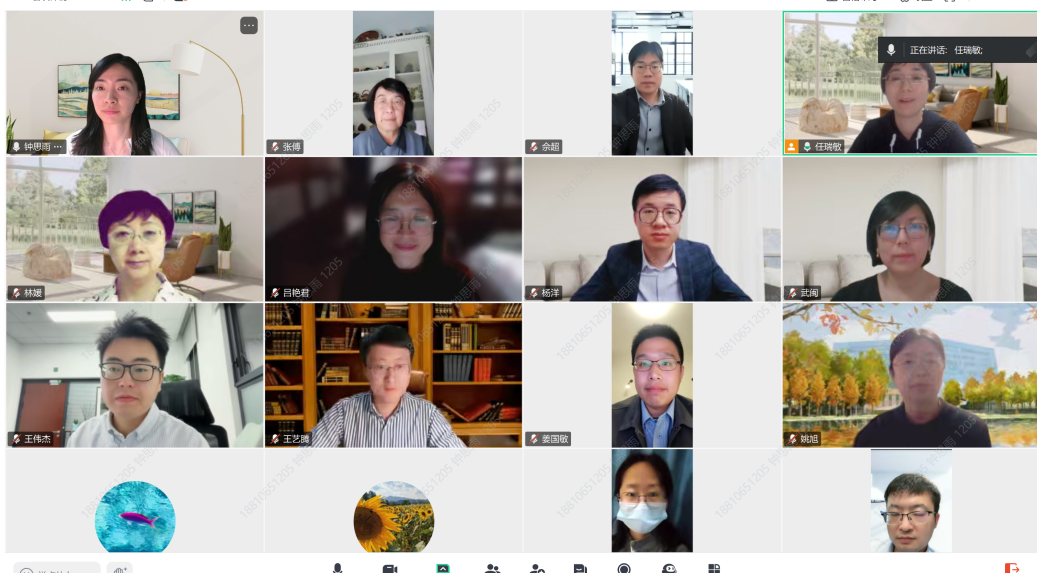Viewport: 1037px width, 573px height.
Task: Select 余超's video tile
Action: click(x=652, y=85)
